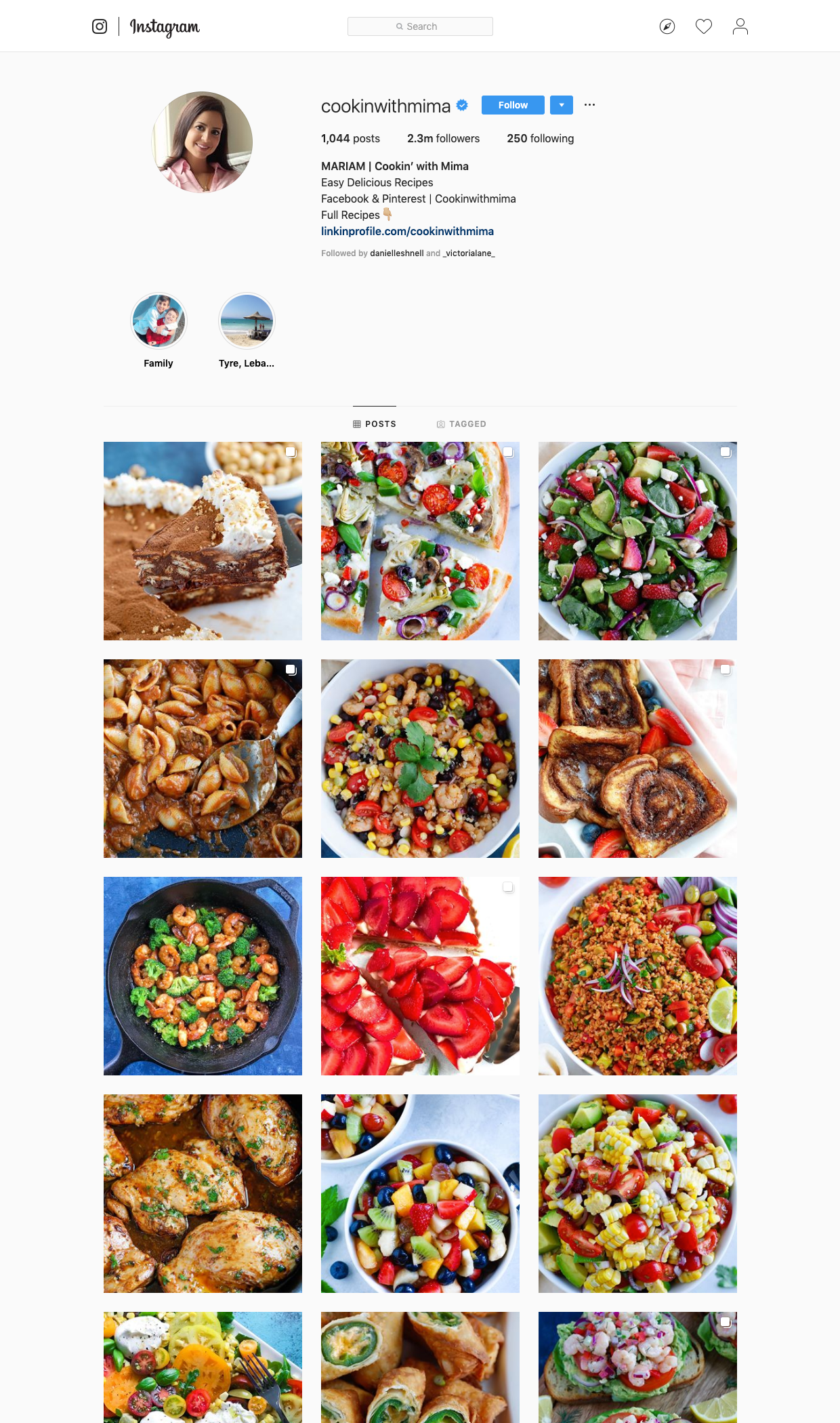The image size is (840, 1423).
Task: Open the chocolate cake slice post
Action: coord(203,541)
